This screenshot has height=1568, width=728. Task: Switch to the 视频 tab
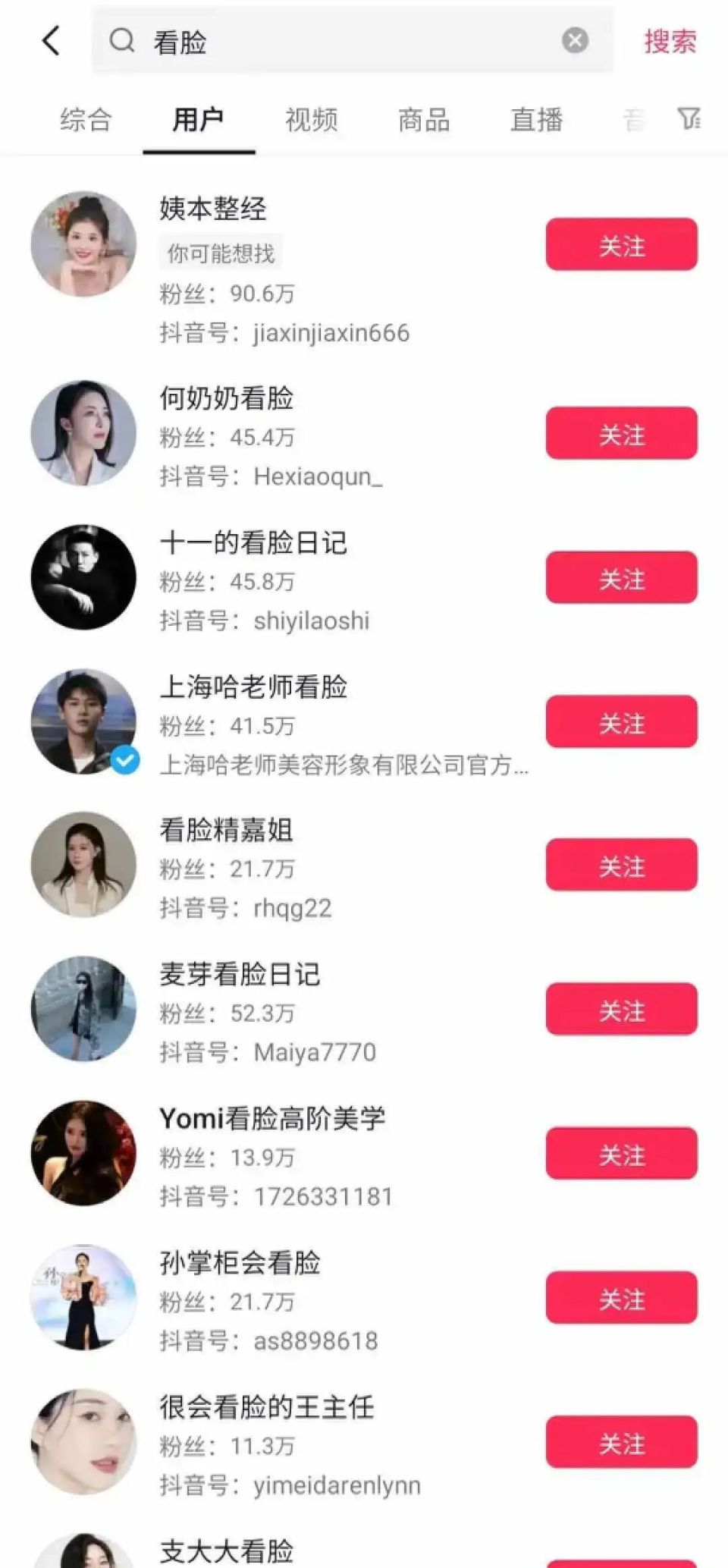(x=312, y=119)
